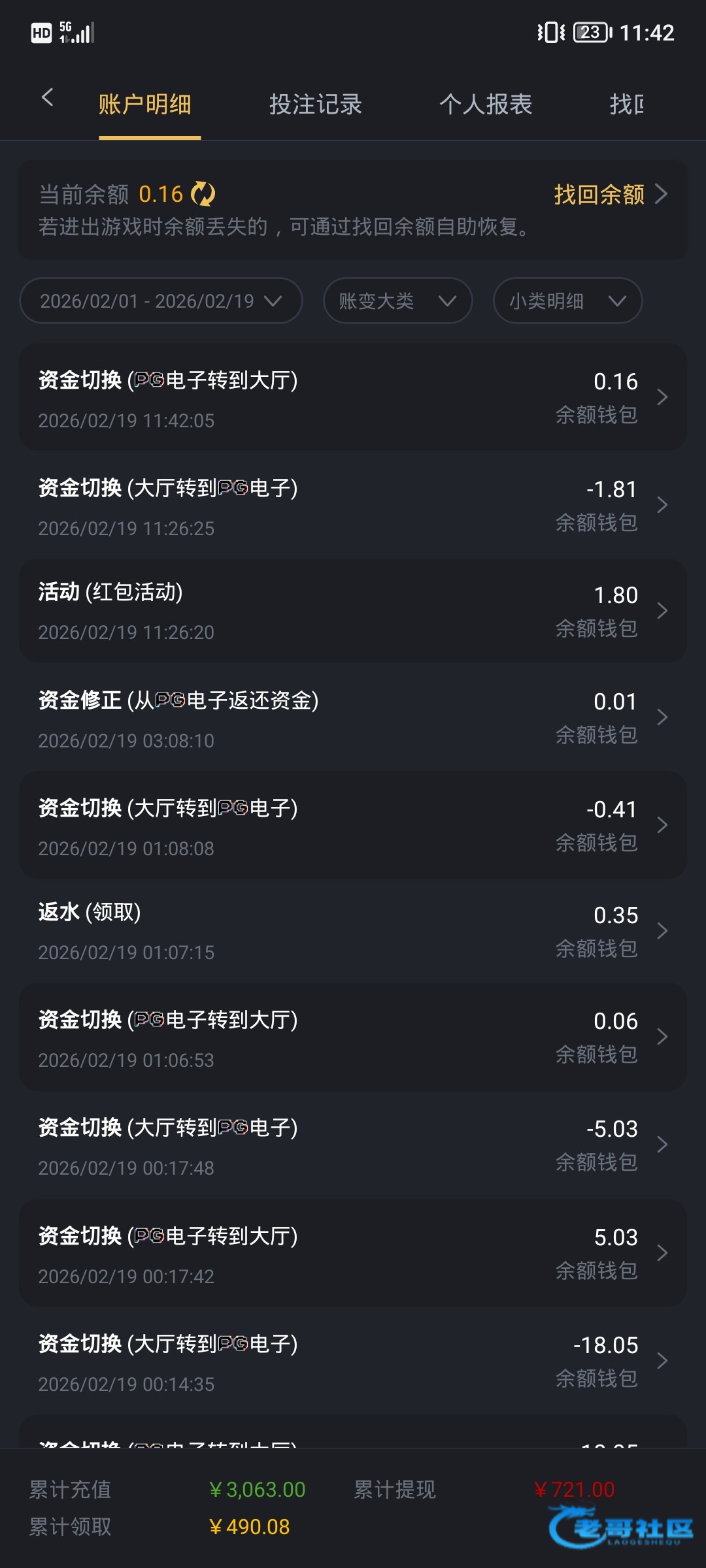Switch to the 投注记录 tab
Screen dimensions: 706x1568
click(x=315, y=105)
